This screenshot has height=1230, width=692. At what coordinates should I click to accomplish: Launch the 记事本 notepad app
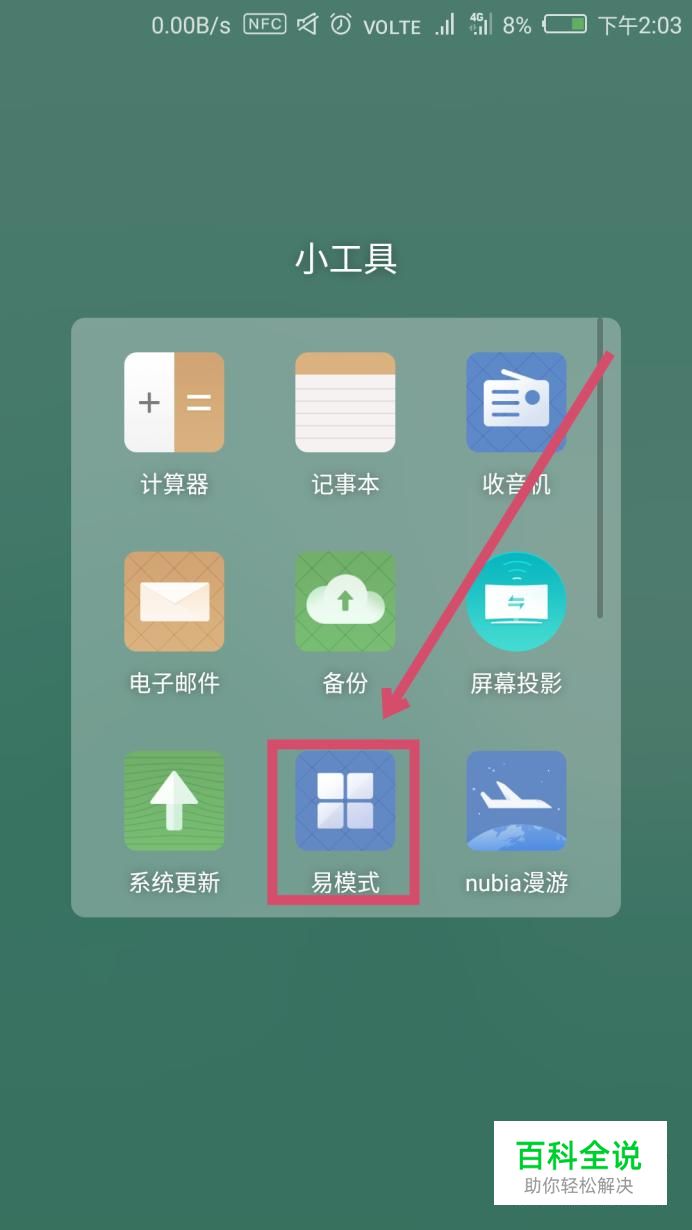point(345,403)
